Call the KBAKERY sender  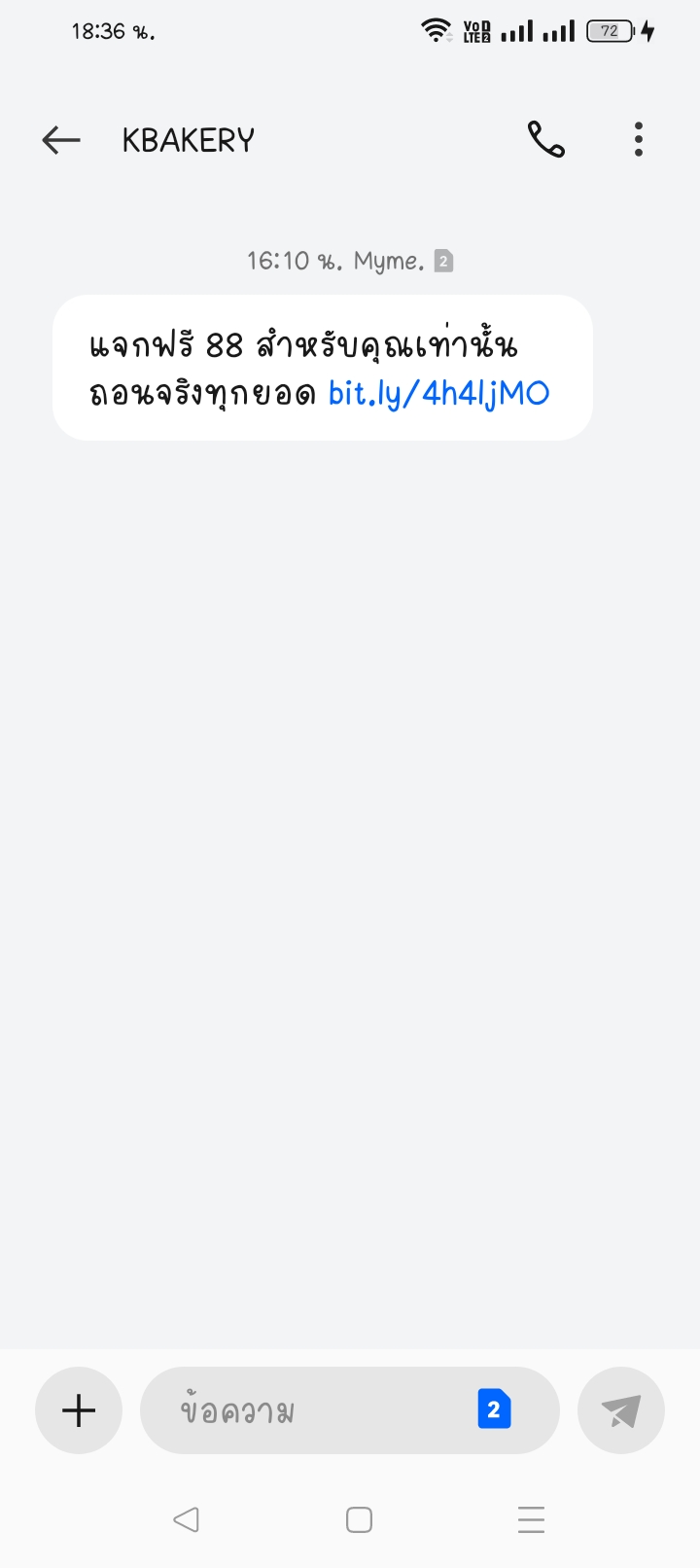point(545,140)
